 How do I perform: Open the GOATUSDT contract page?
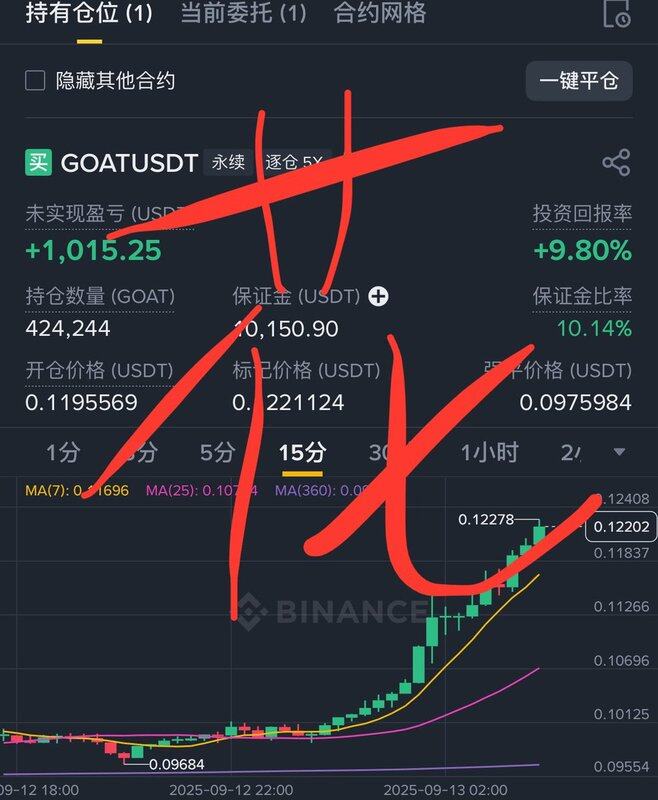129,163
